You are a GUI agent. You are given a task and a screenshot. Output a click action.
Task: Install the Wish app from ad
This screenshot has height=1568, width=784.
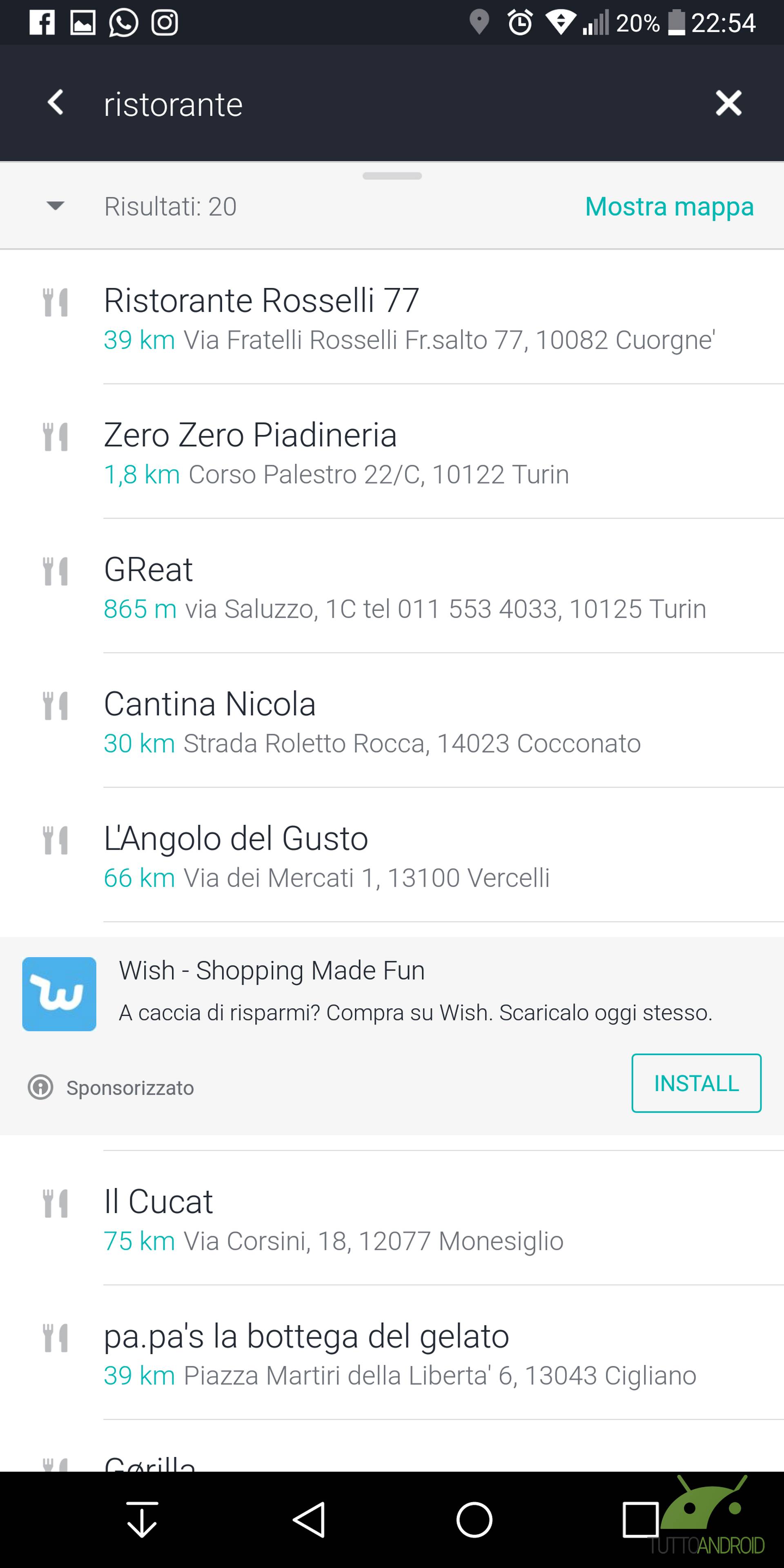point(696,1083)
